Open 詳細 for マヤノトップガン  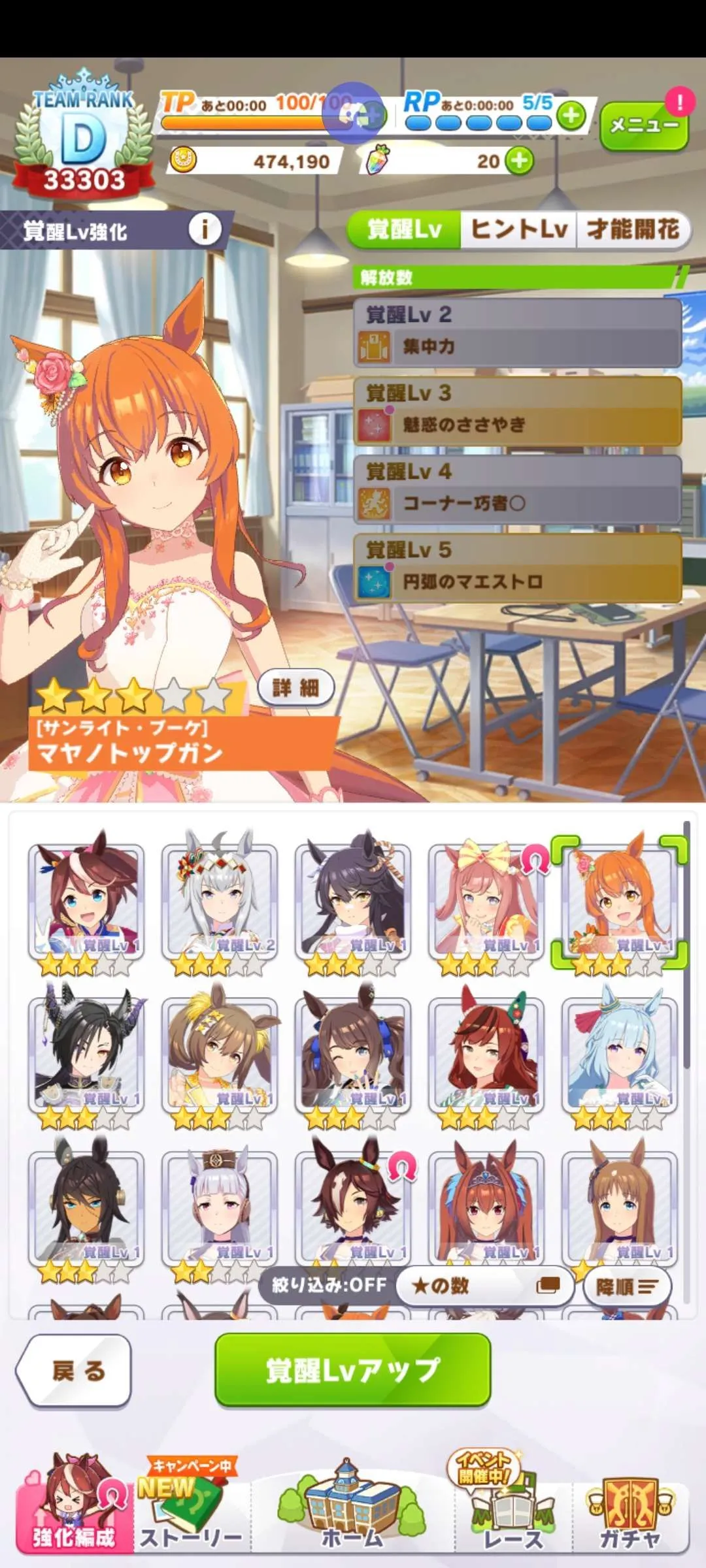pos(295,687)
